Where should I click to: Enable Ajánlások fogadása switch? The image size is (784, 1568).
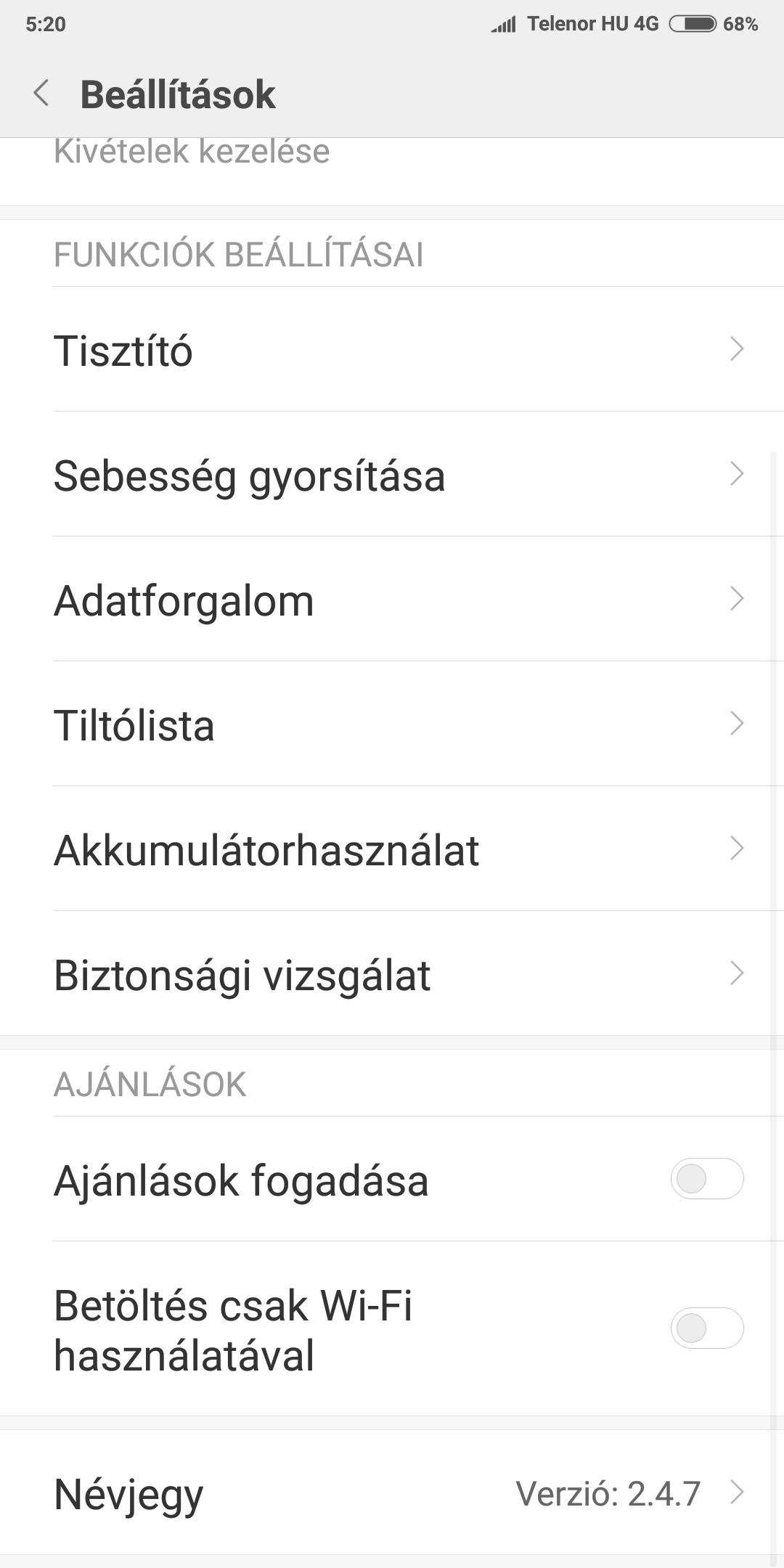click(x=707, y=1179)
